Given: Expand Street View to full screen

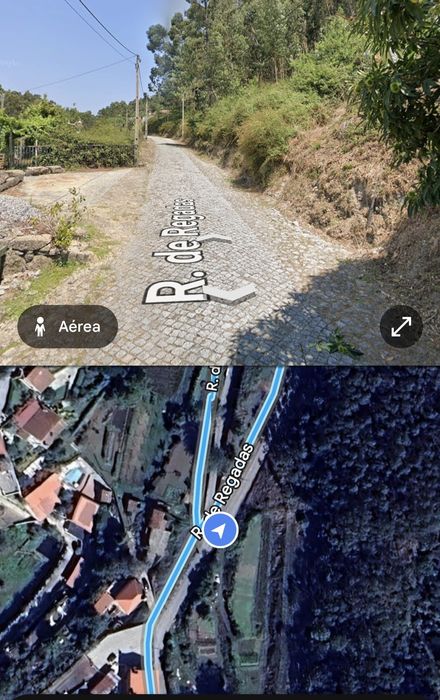Looking at the screenshot, I should point(401,326).
